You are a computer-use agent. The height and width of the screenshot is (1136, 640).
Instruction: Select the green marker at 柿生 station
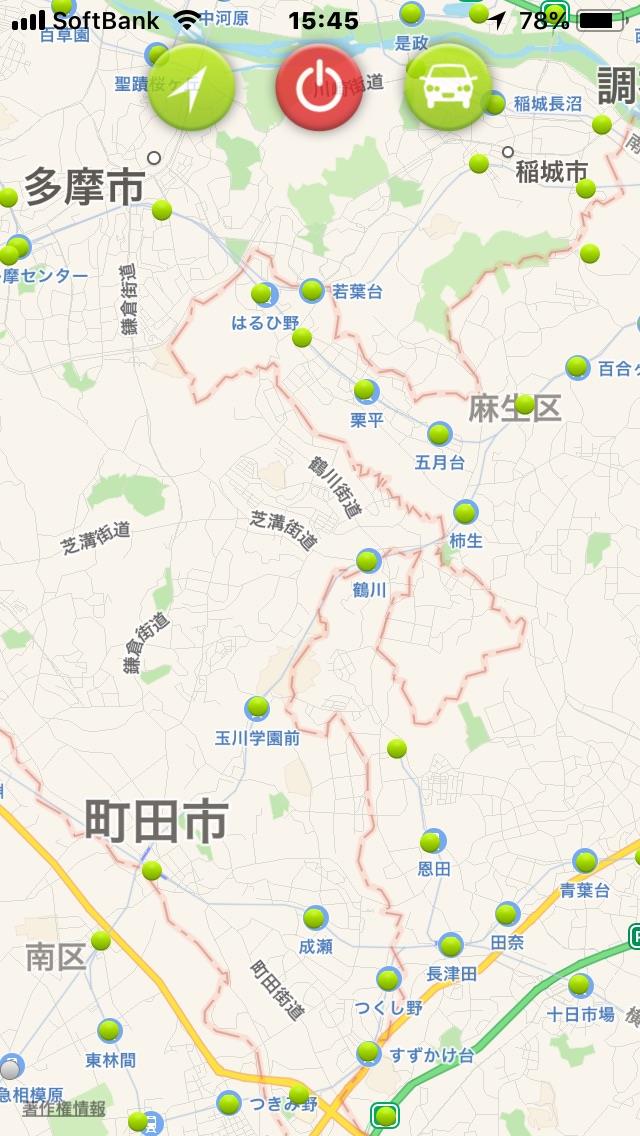coord(465,512)
